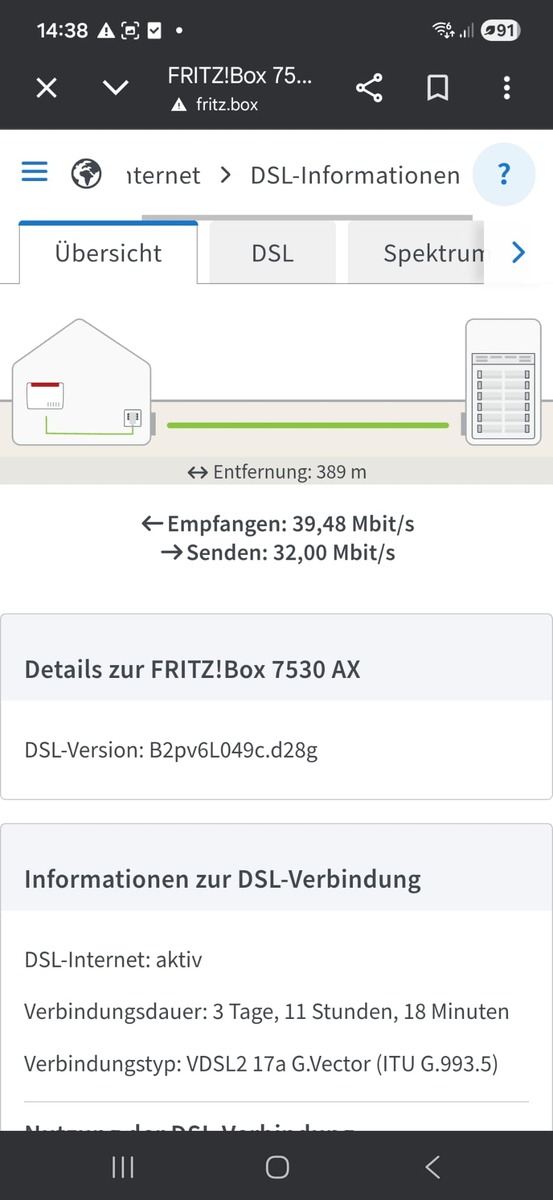Close the browser custom tab
This screenshot has height=1200, width=553.
46,88
